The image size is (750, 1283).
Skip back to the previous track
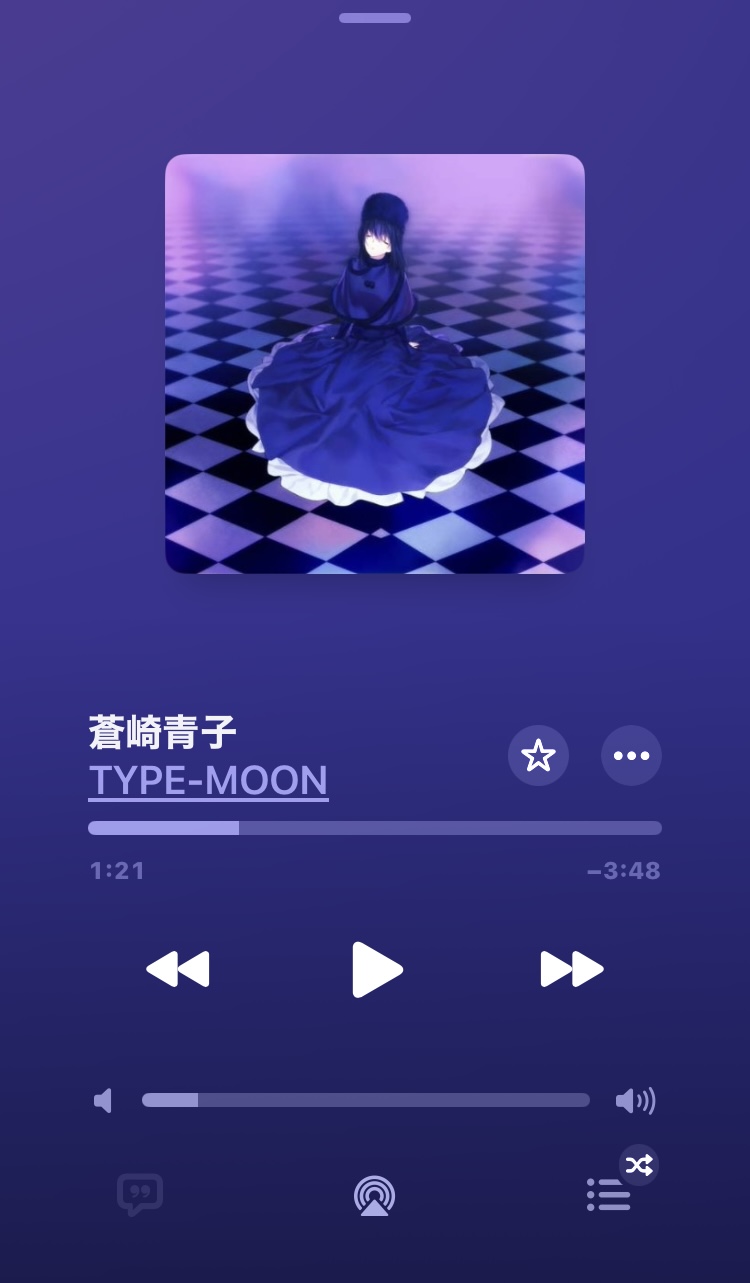(x=178, y=969)
